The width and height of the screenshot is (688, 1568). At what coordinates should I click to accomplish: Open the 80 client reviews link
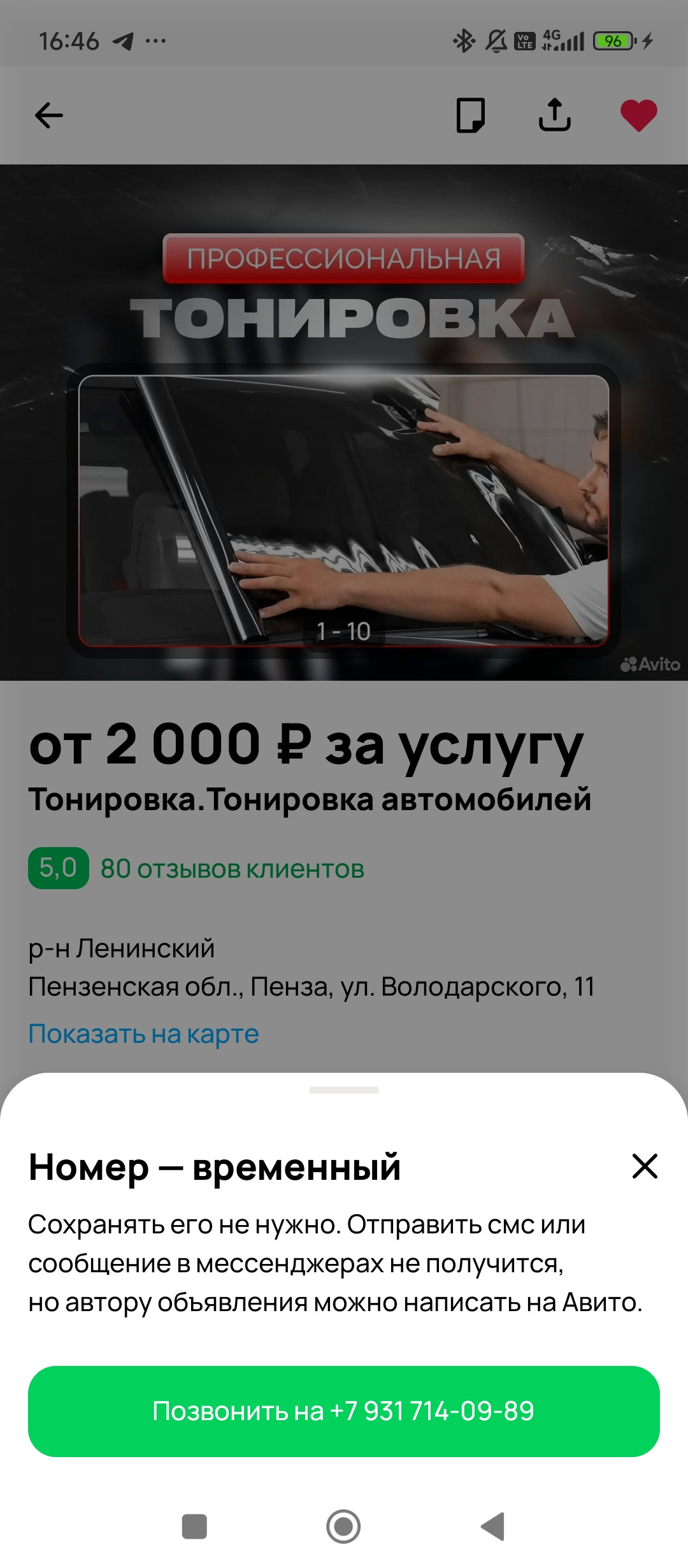tap(232, 869)
